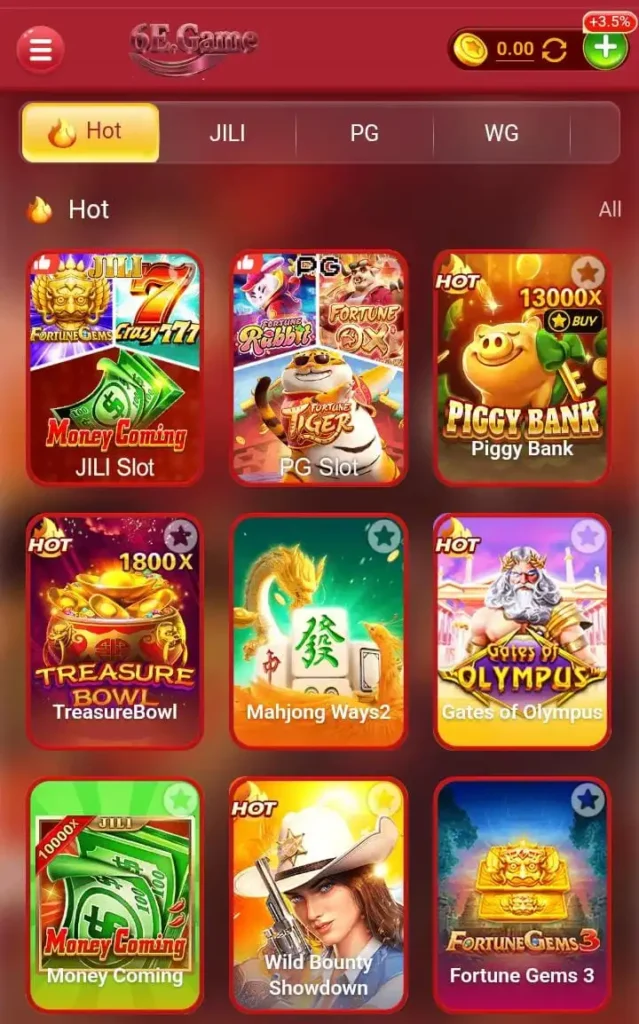Open the TreasureBowl game
639x1024 pixels.
point(115,640)
